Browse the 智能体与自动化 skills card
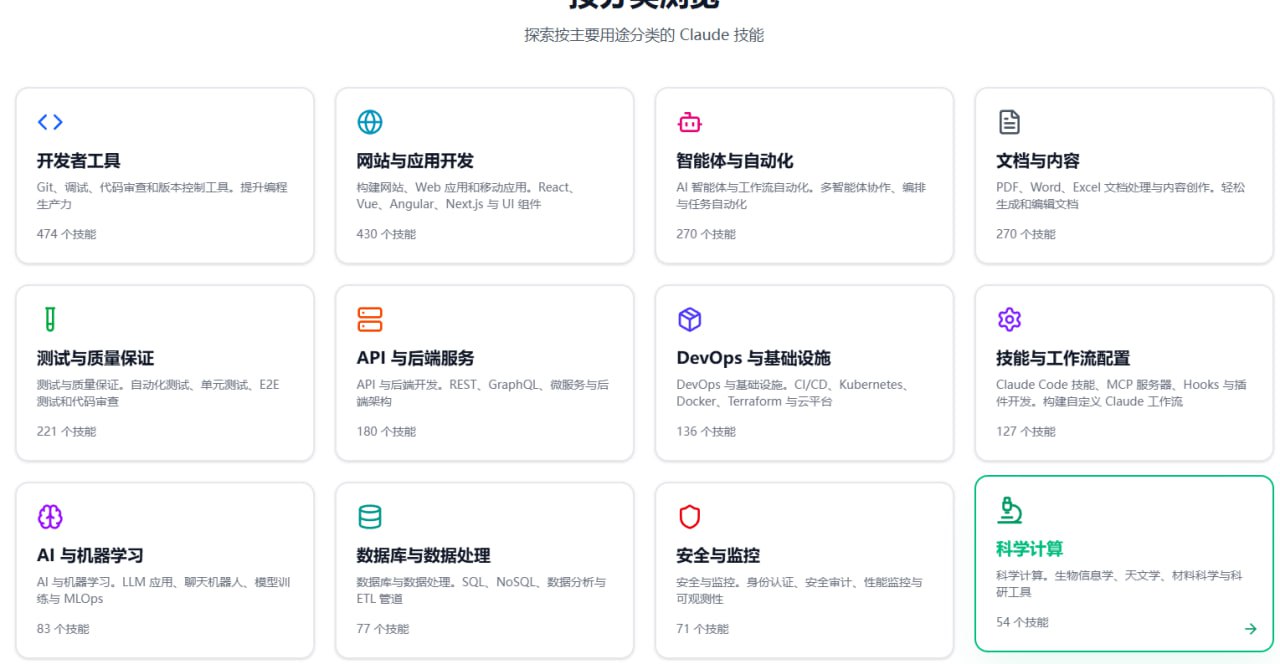 (x=804, y=176)
